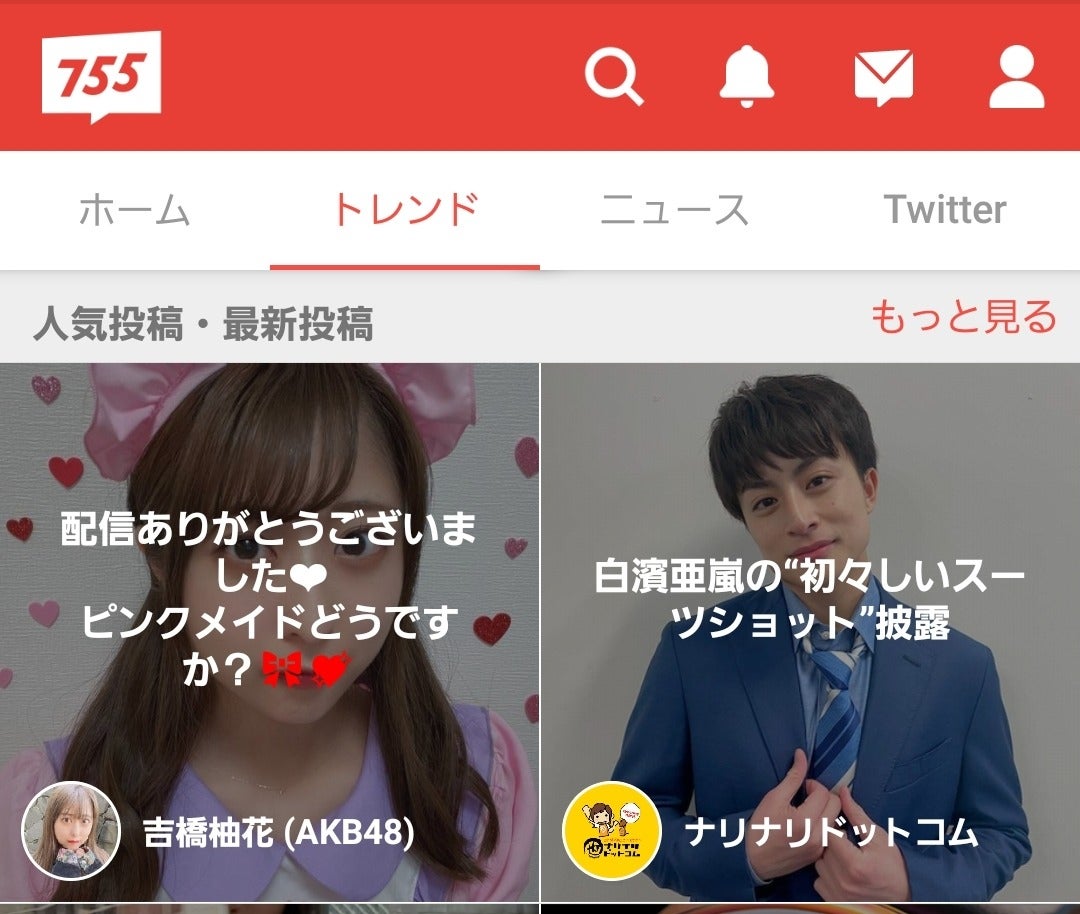
Task: Open the search magnifier icon
Action: (x=613, y=76)
